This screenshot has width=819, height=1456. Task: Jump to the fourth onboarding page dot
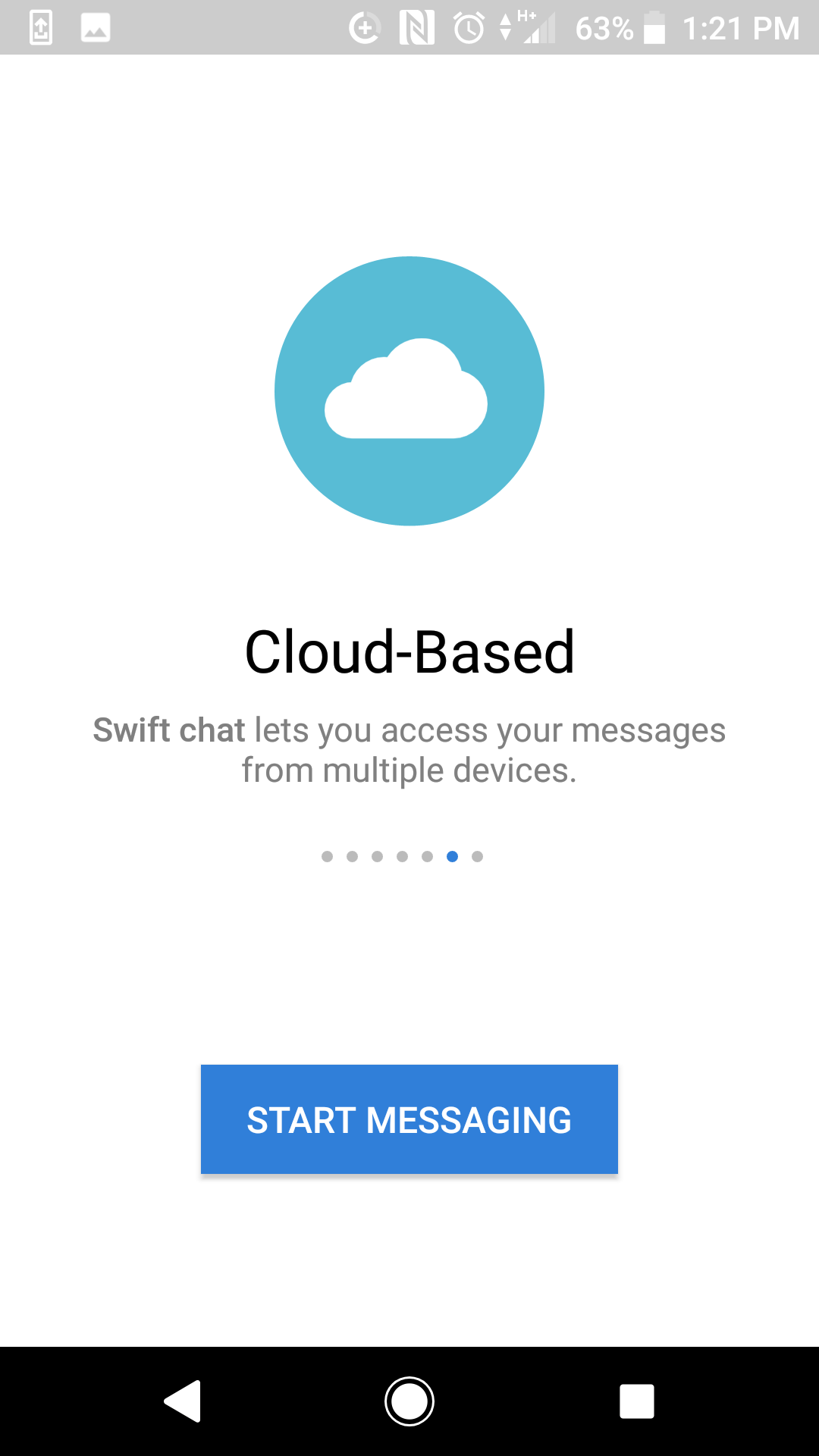403,856
